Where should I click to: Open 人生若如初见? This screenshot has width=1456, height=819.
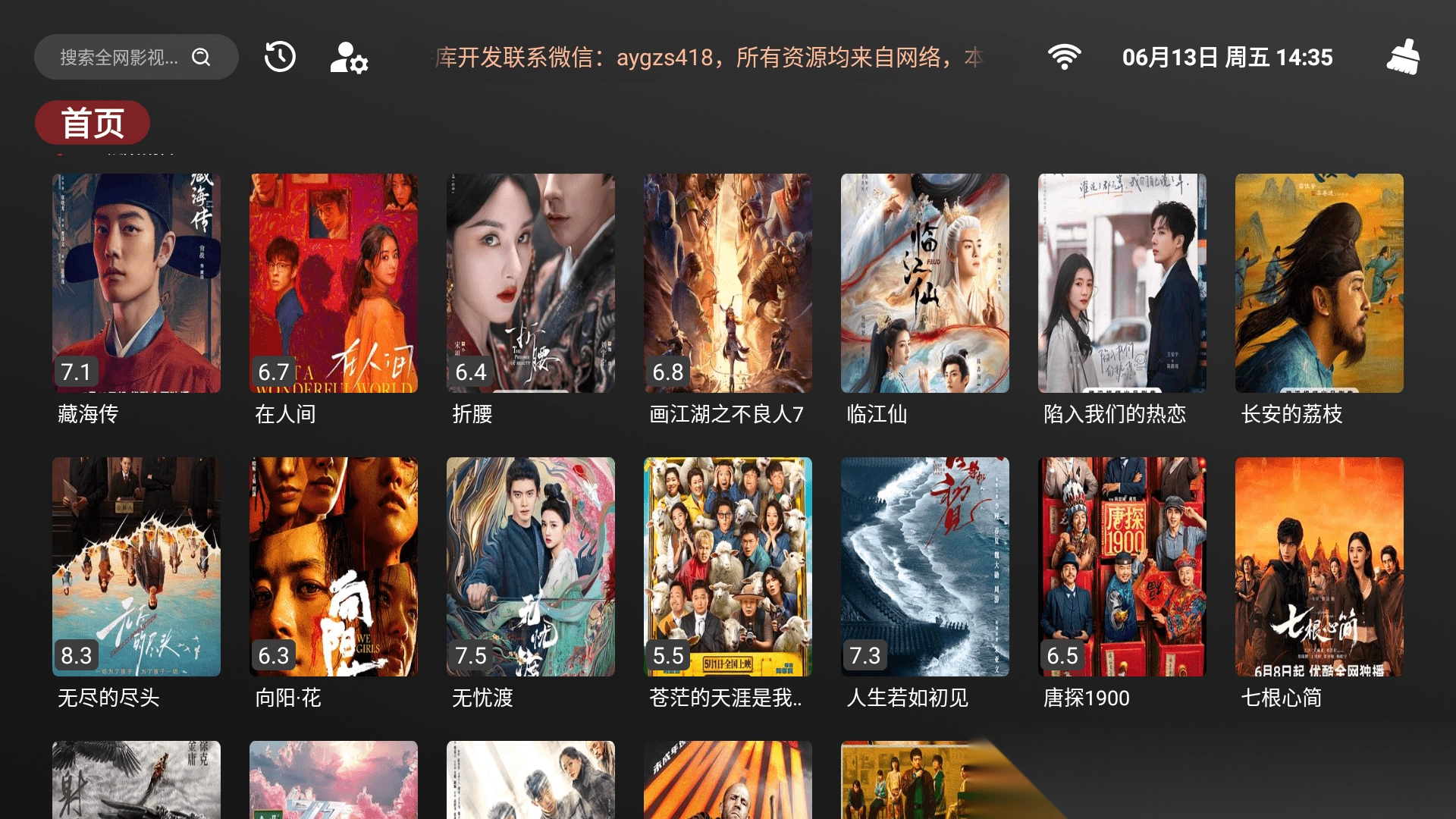click(925, 566)
